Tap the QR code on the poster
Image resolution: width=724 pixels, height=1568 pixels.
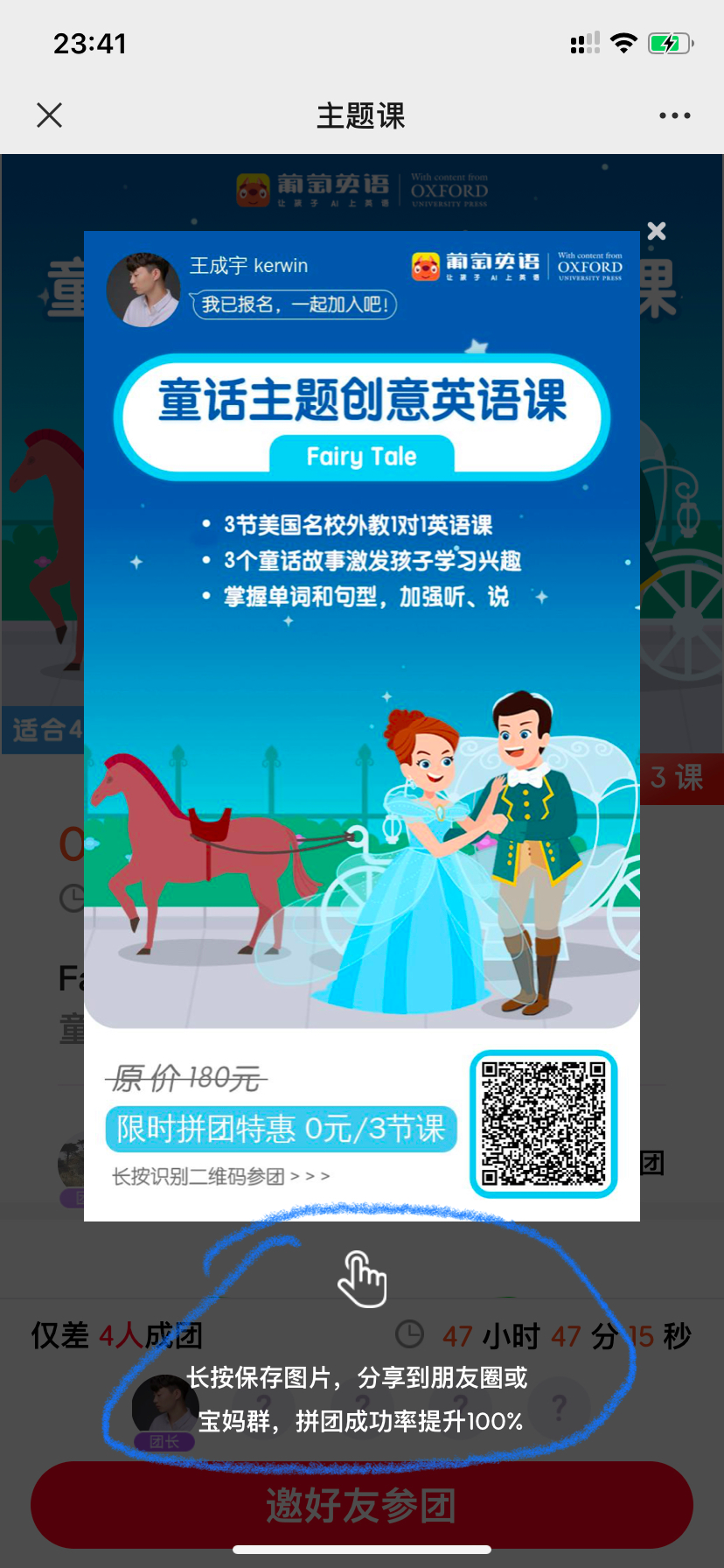pos(542,1123)
